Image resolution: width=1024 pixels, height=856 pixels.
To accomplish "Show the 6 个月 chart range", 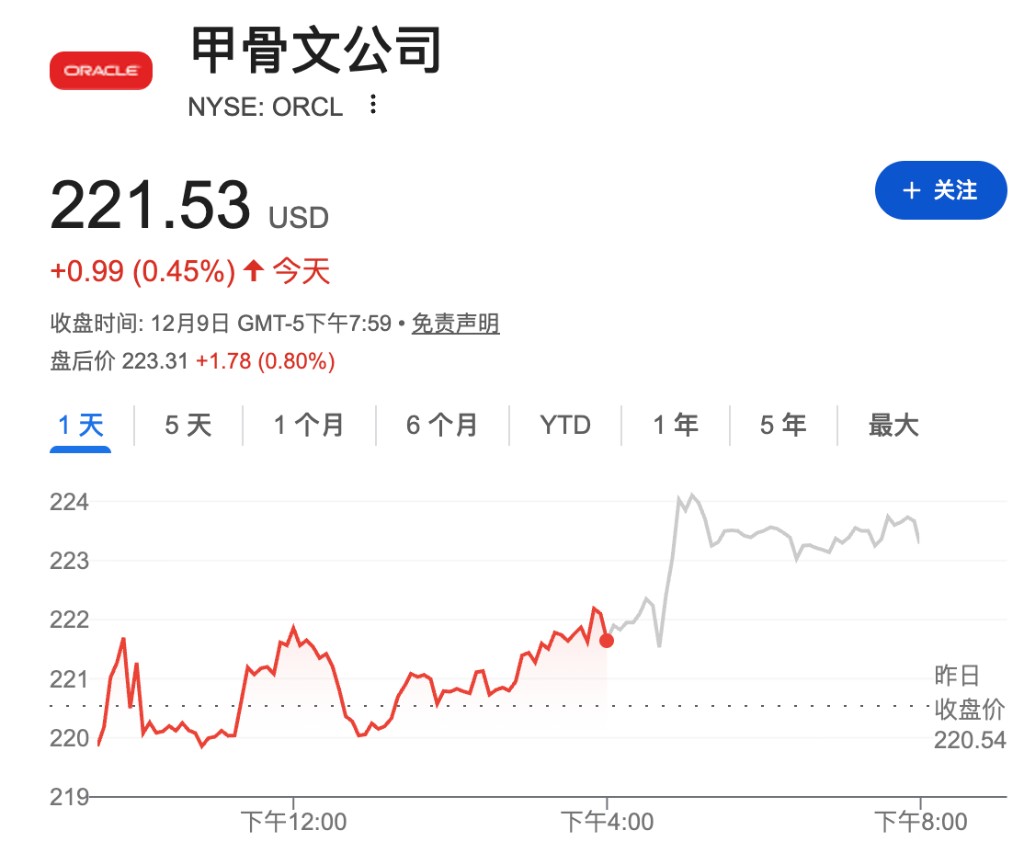I will click(442, 425).
